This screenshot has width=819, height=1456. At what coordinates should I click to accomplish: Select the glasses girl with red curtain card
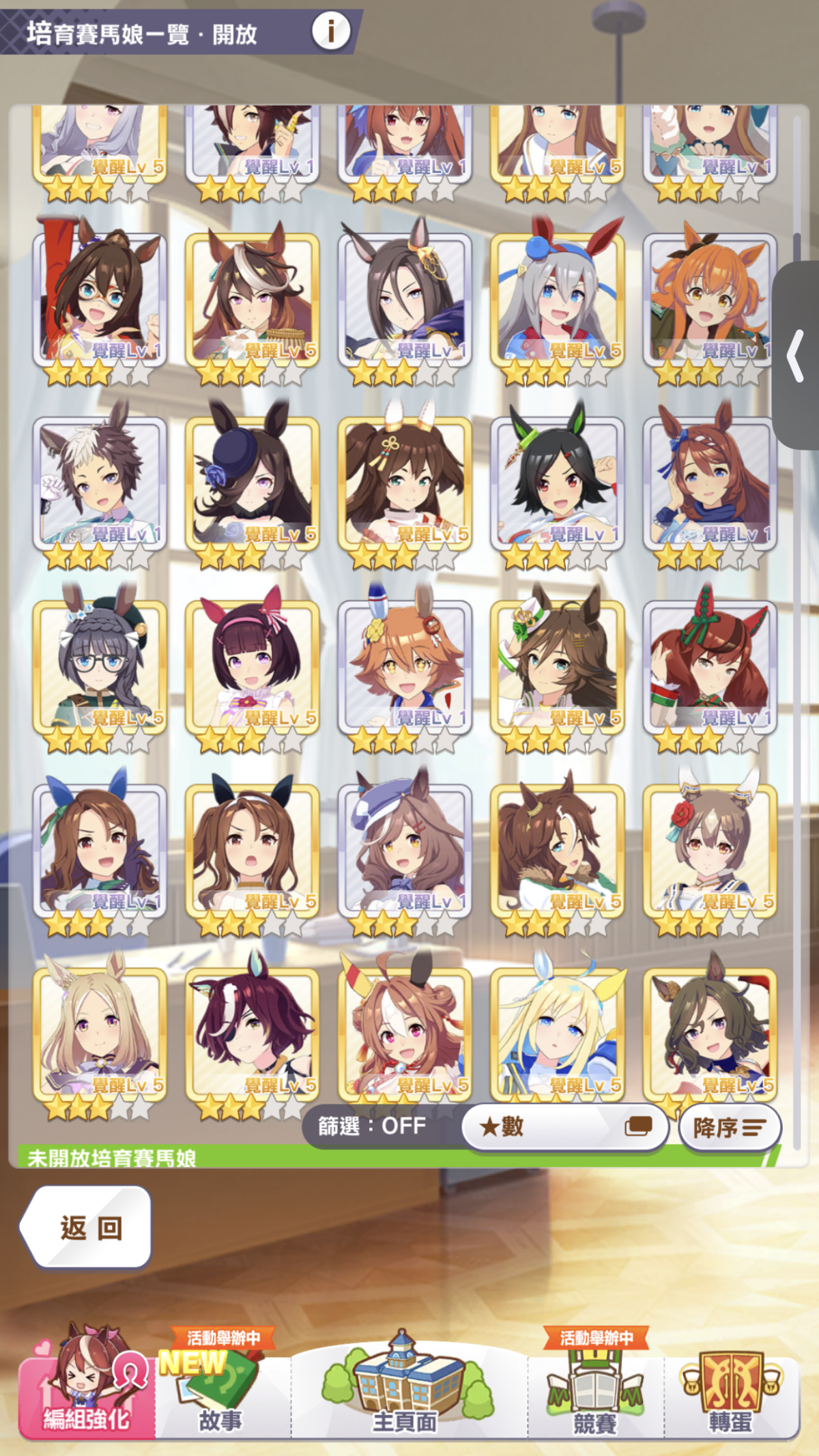[x=100, y=300]
